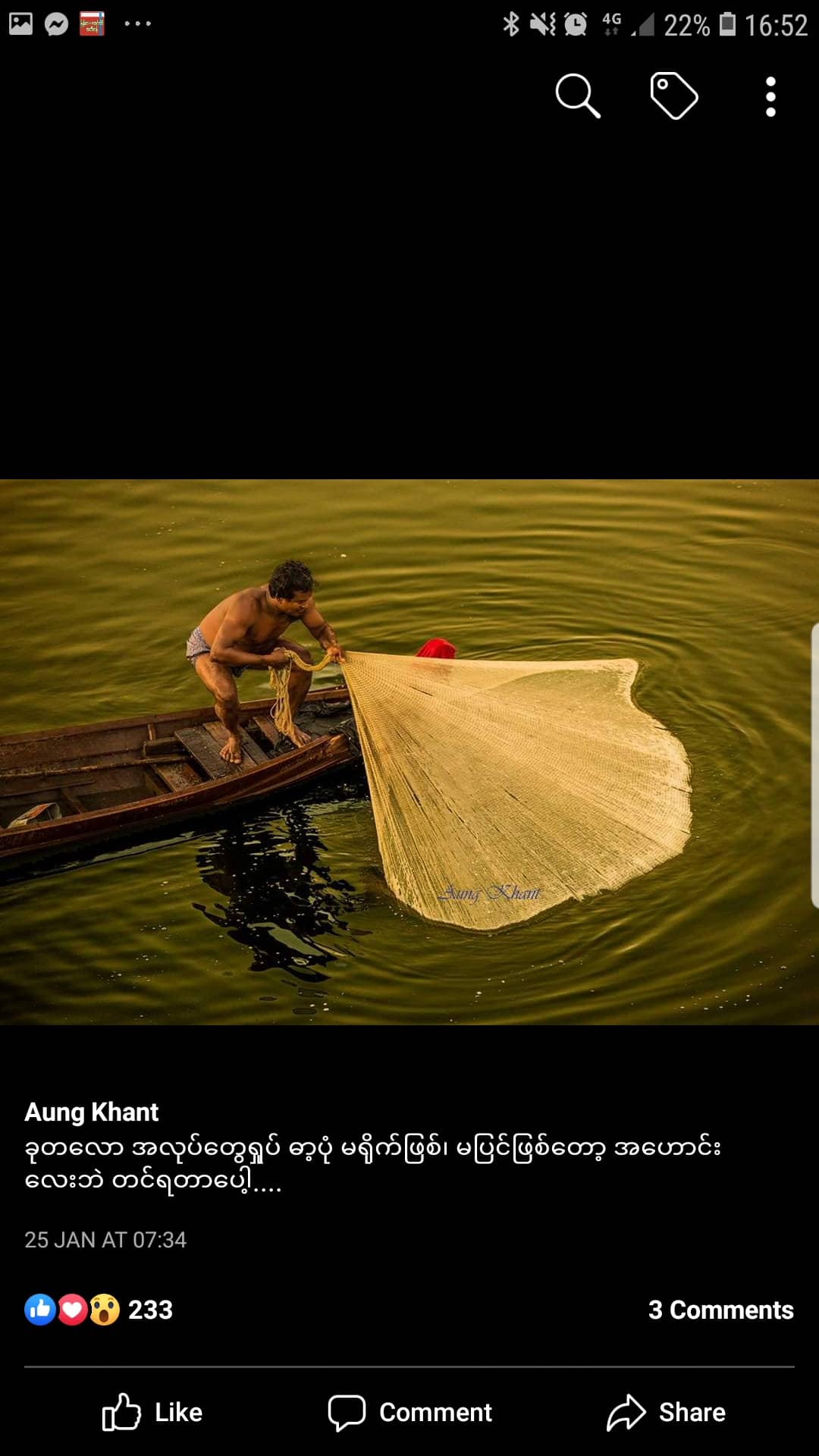Open the photo tag icon
The image size is (819, 1456).
click(673, 96)
